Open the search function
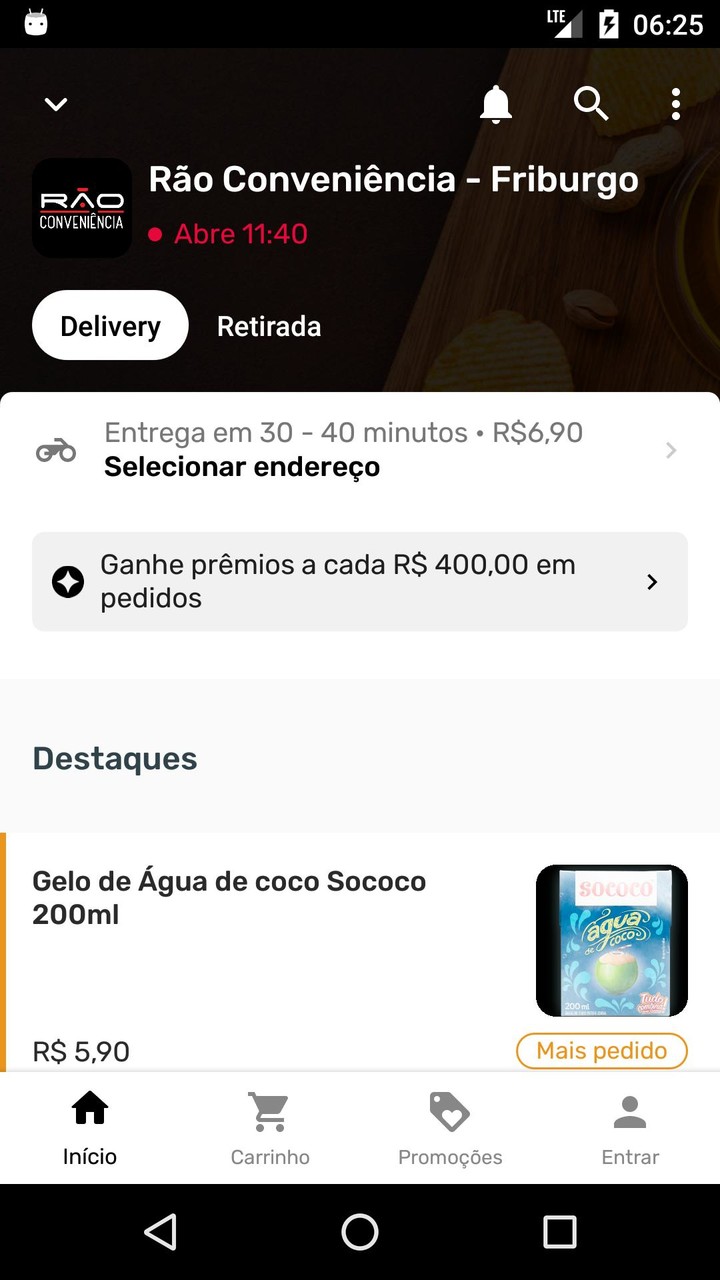Viewport: 720px width, 1280px height. point(590,103)
